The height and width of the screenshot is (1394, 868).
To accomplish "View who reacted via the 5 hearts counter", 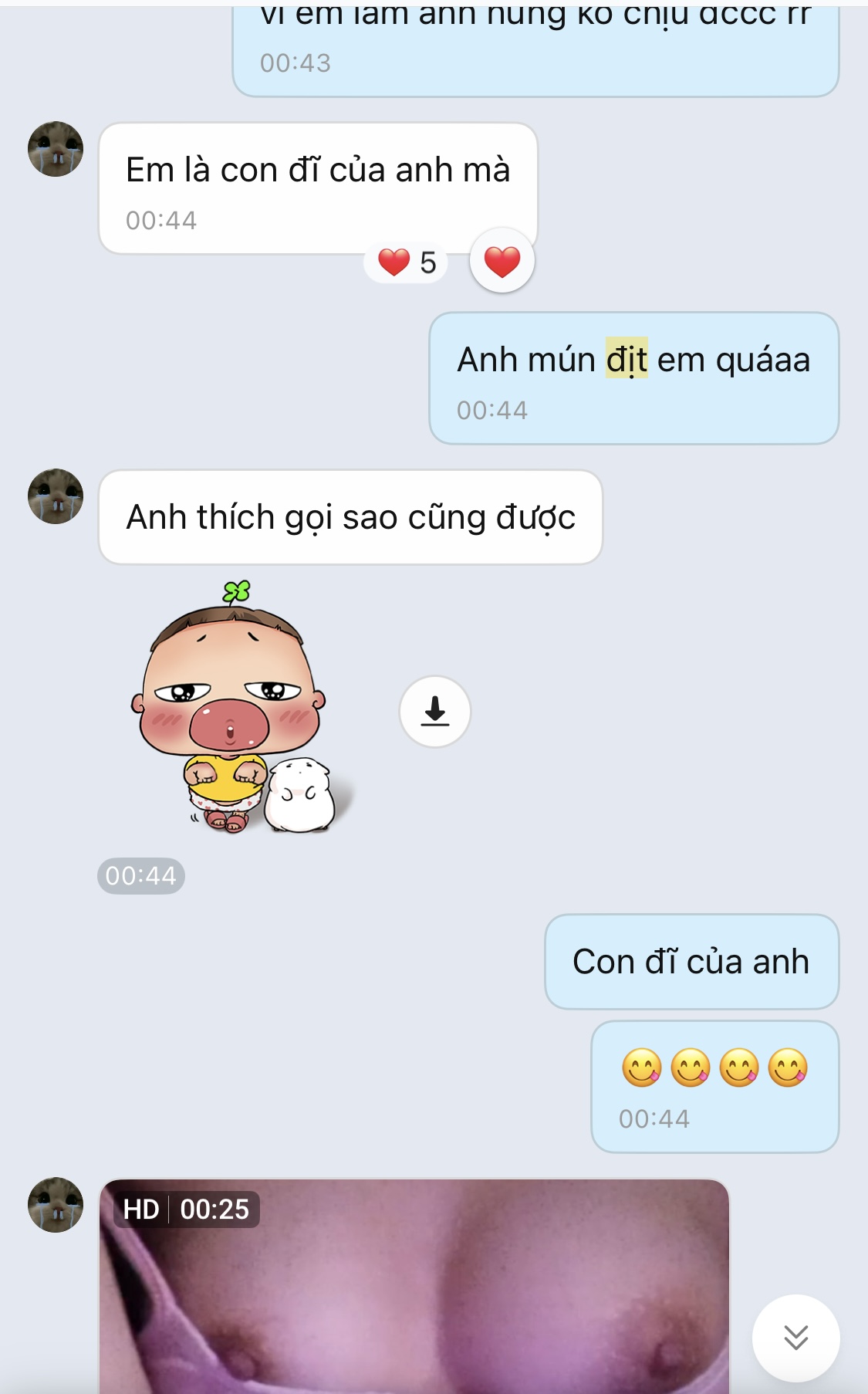I will [407, 262].
